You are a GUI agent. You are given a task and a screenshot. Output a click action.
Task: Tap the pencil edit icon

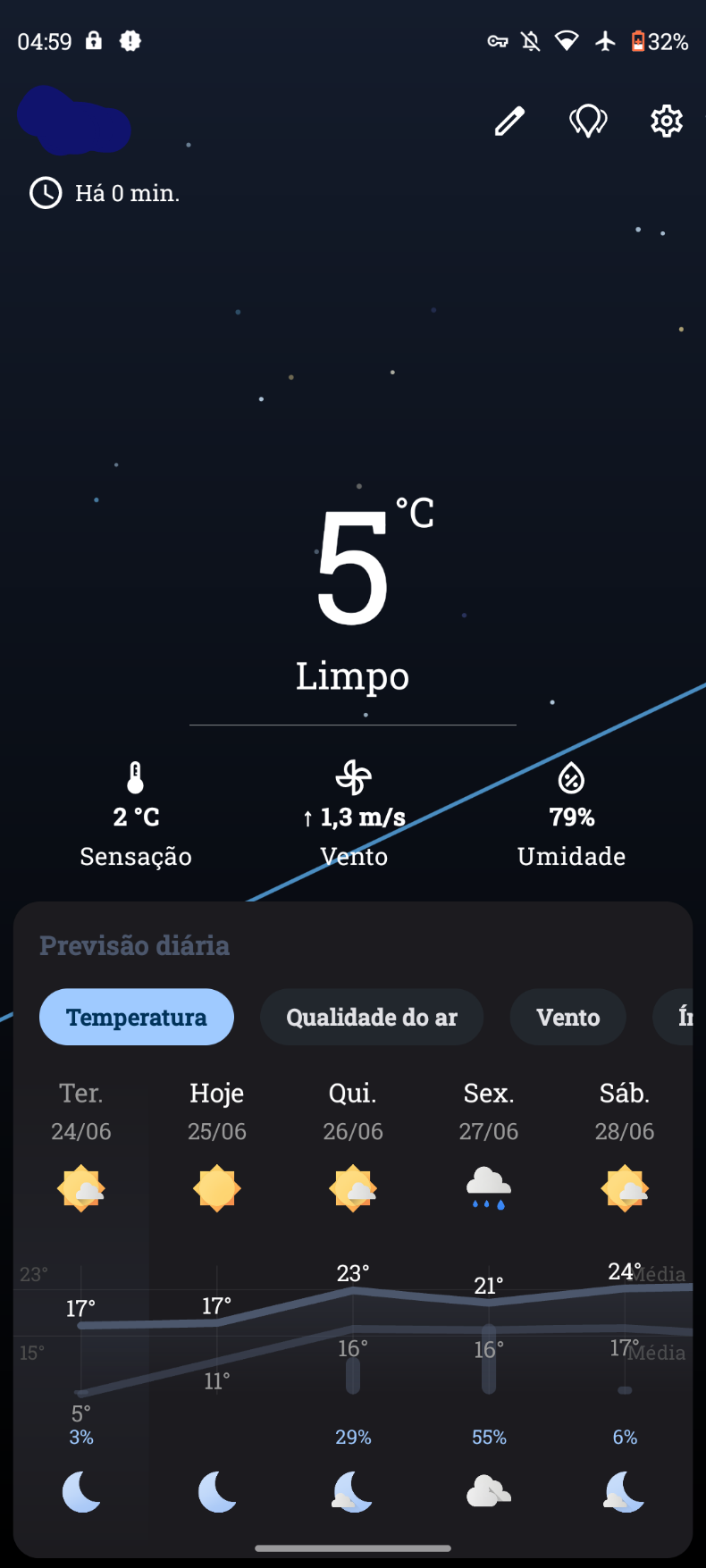(509, 121)
